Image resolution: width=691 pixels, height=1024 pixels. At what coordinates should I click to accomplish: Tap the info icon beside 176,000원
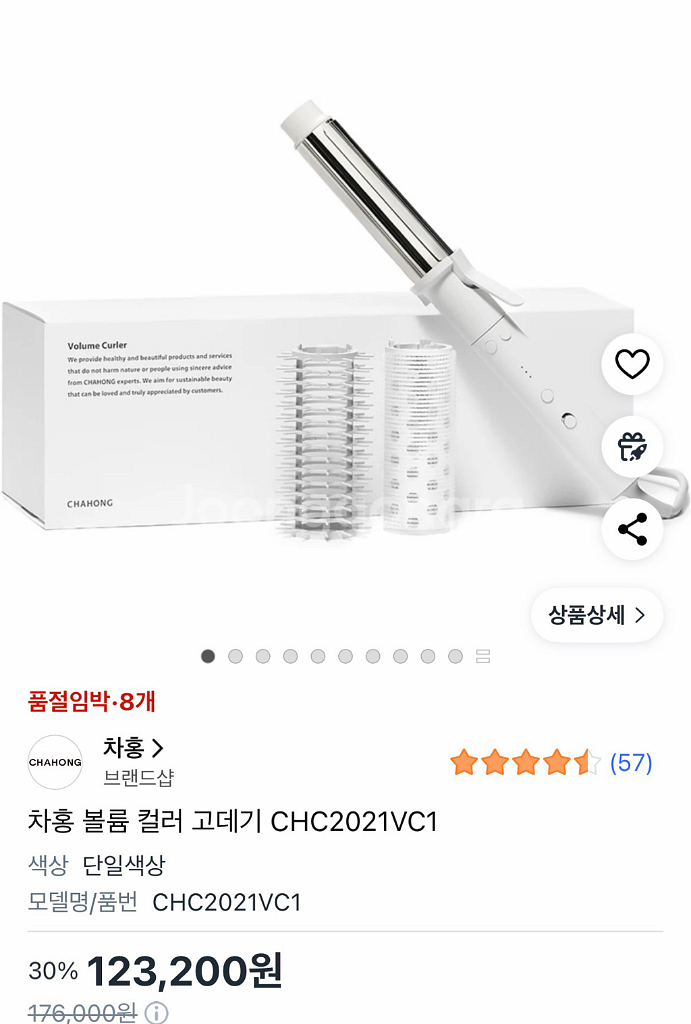coord(155,1013)
